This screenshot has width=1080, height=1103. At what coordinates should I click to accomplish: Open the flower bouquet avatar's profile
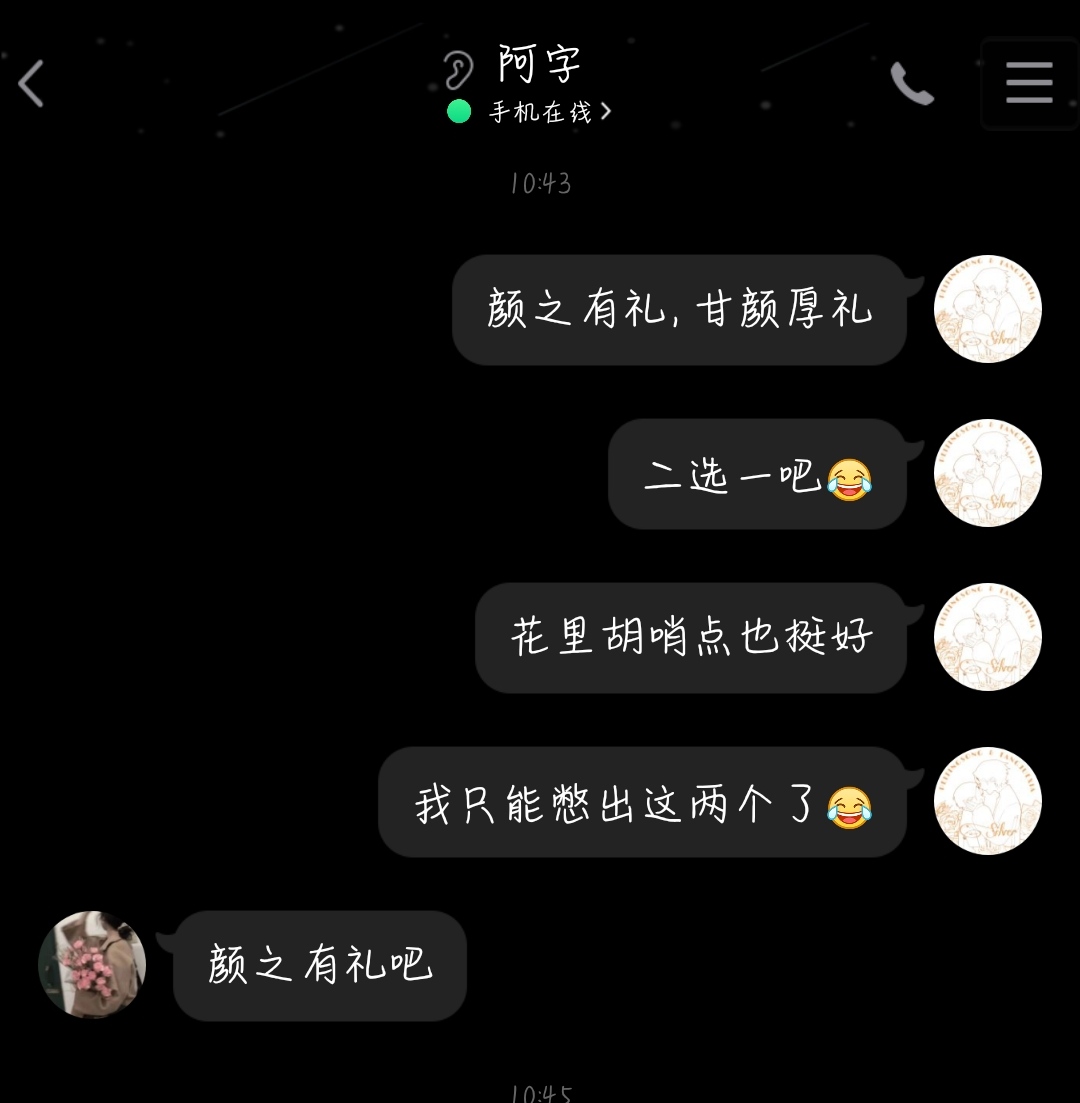pyautogui.click(x=92, y=964)
